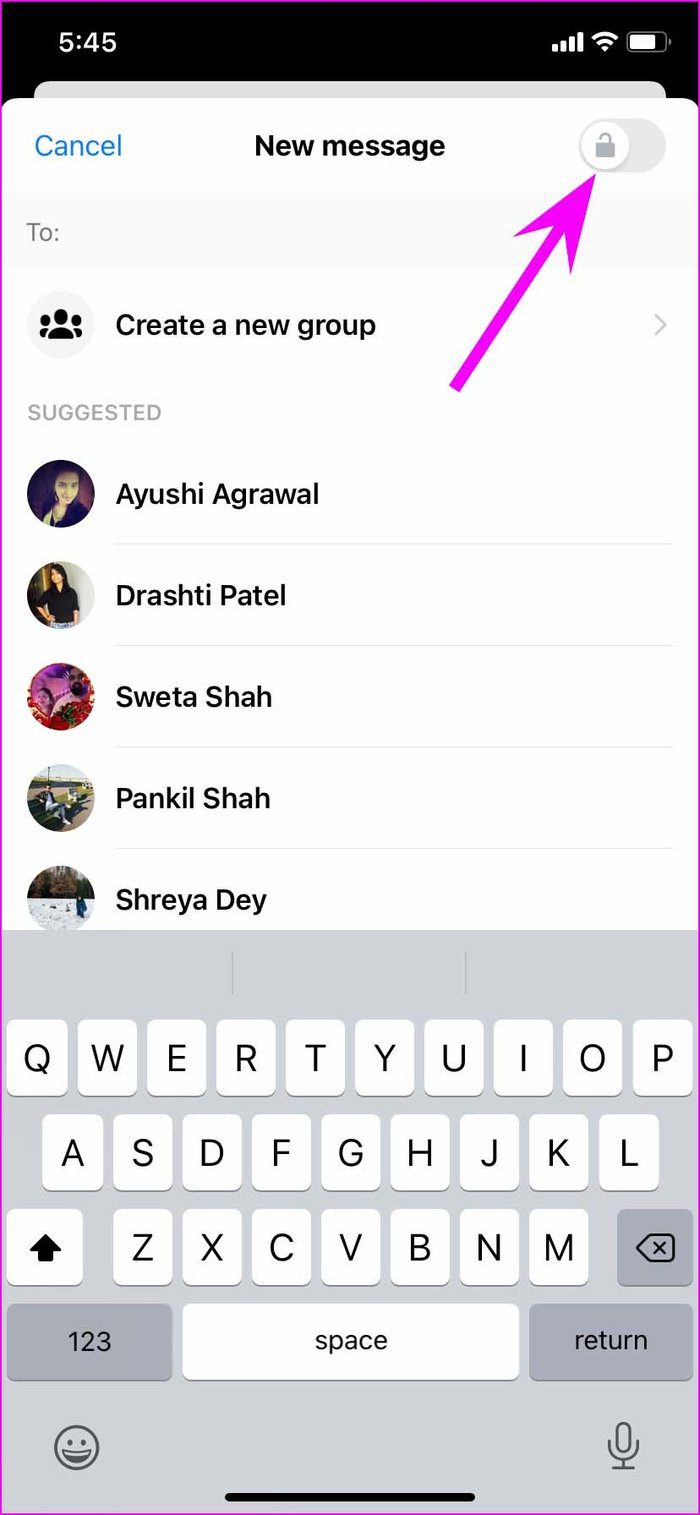Select Ayushi Agrawal as recipient
The height and width of the screenshot is (1515, 700).
point(350,494)
